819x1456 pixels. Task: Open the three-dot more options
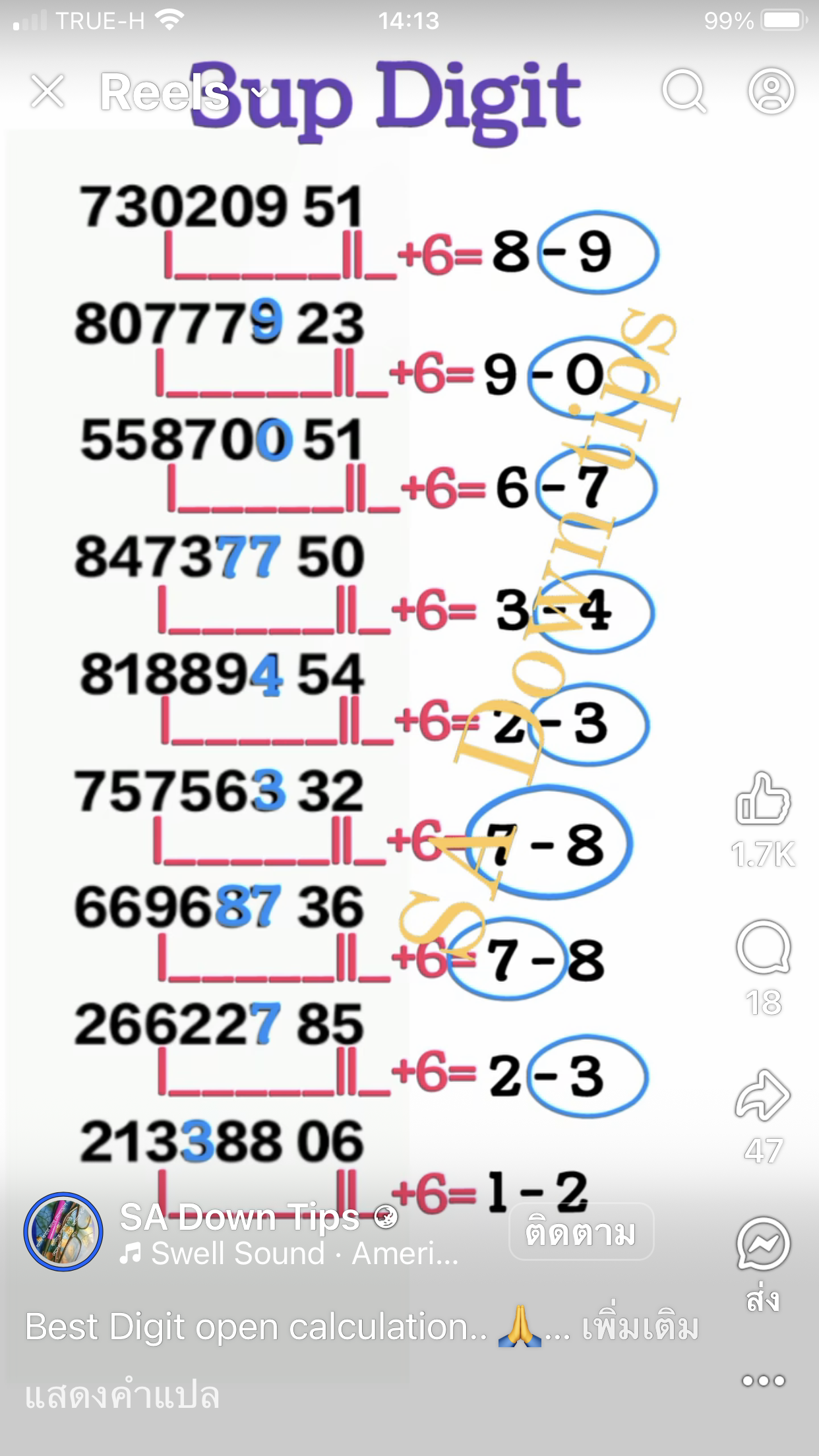pyautogui.click(x=763, y=1380)
